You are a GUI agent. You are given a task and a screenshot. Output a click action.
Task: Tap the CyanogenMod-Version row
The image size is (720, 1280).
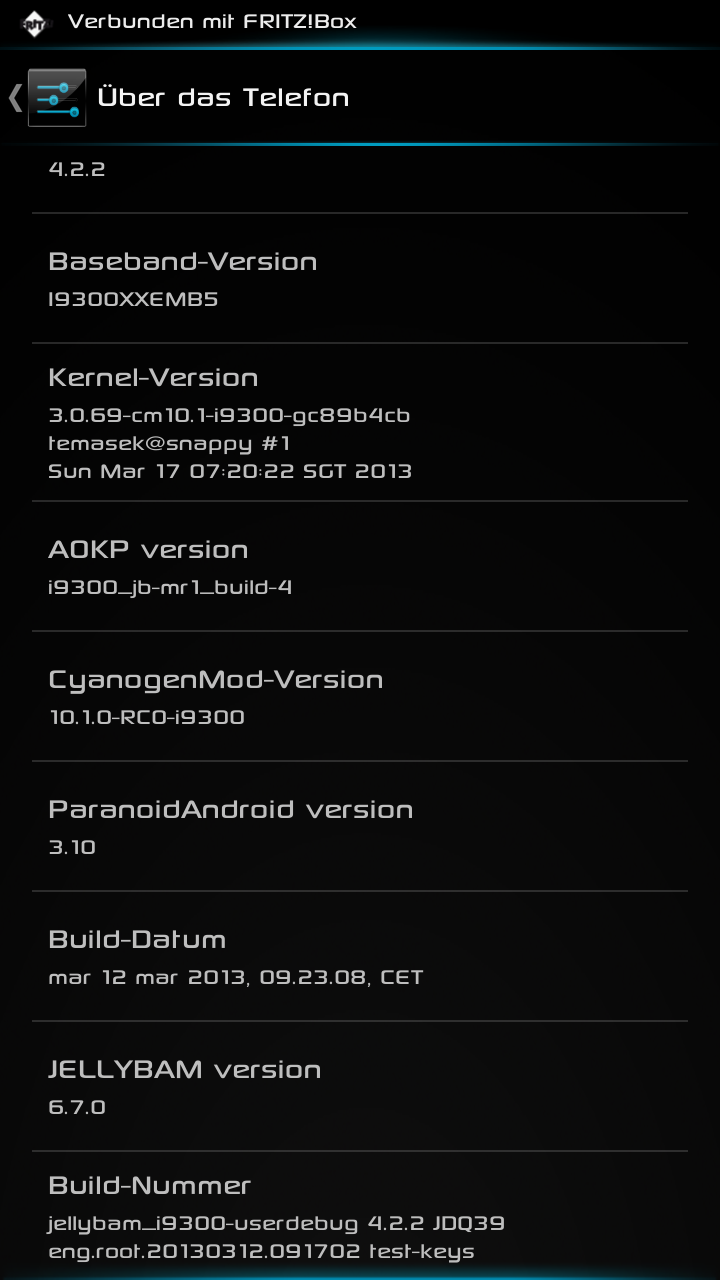click(x=360, y=696)
